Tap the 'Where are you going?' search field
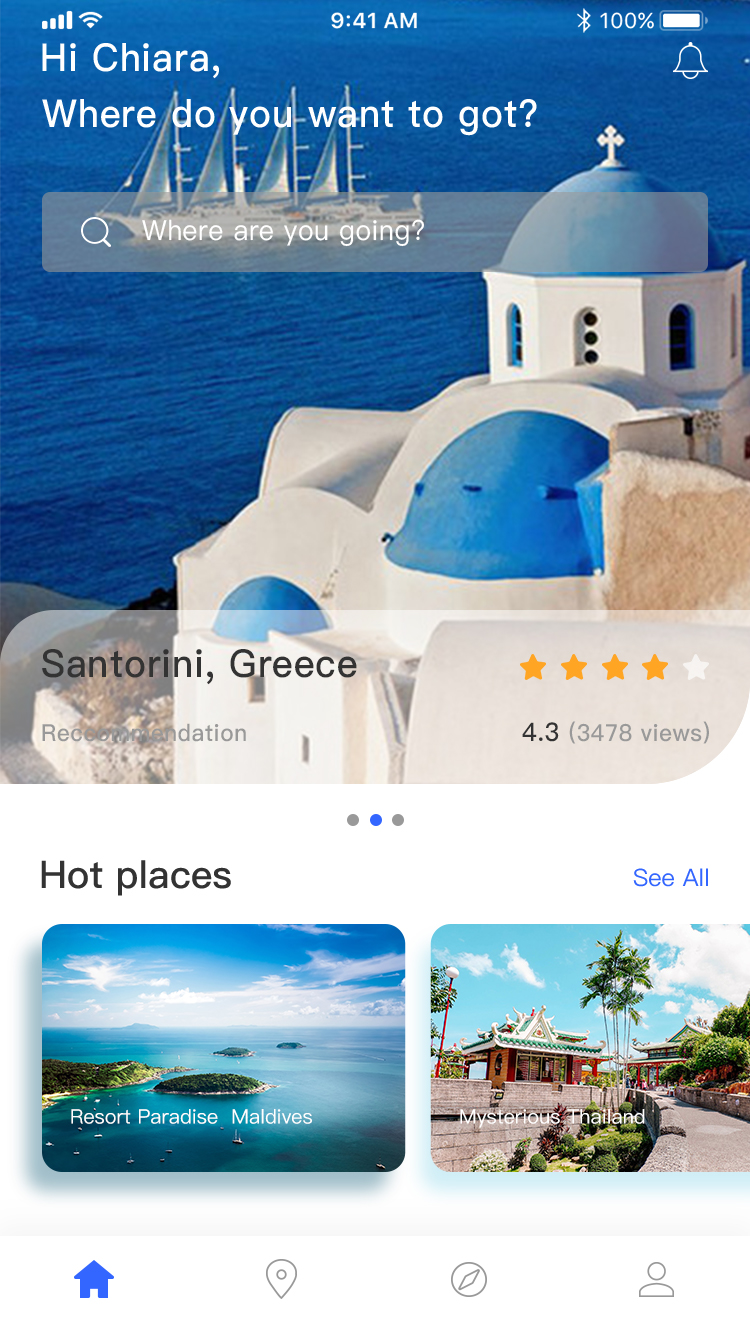This screenshot has height=1334, width=750. pyautogui.click(x=375, y=232)
